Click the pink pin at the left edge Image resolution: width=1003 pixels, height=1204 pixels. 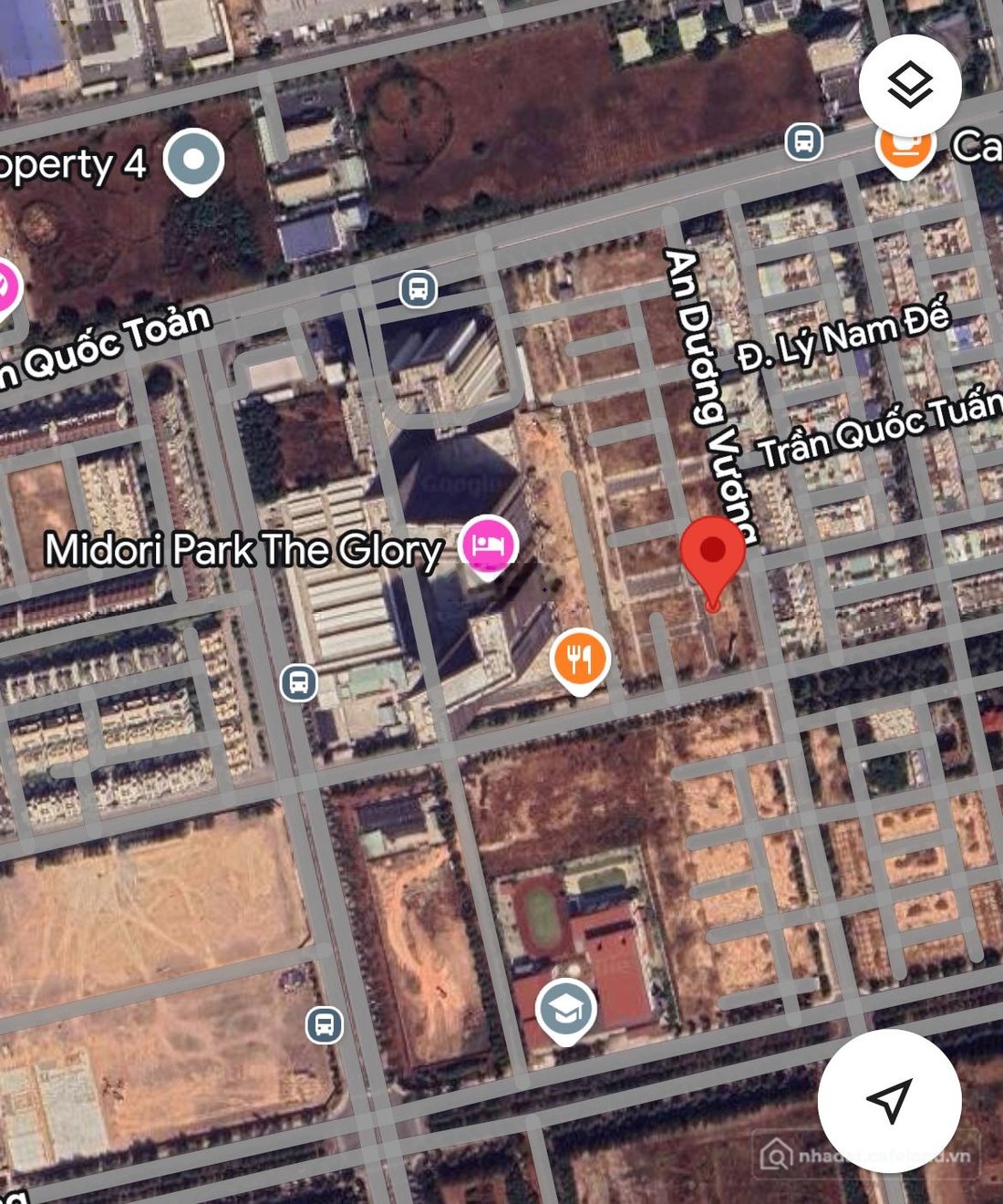(7, 286)
